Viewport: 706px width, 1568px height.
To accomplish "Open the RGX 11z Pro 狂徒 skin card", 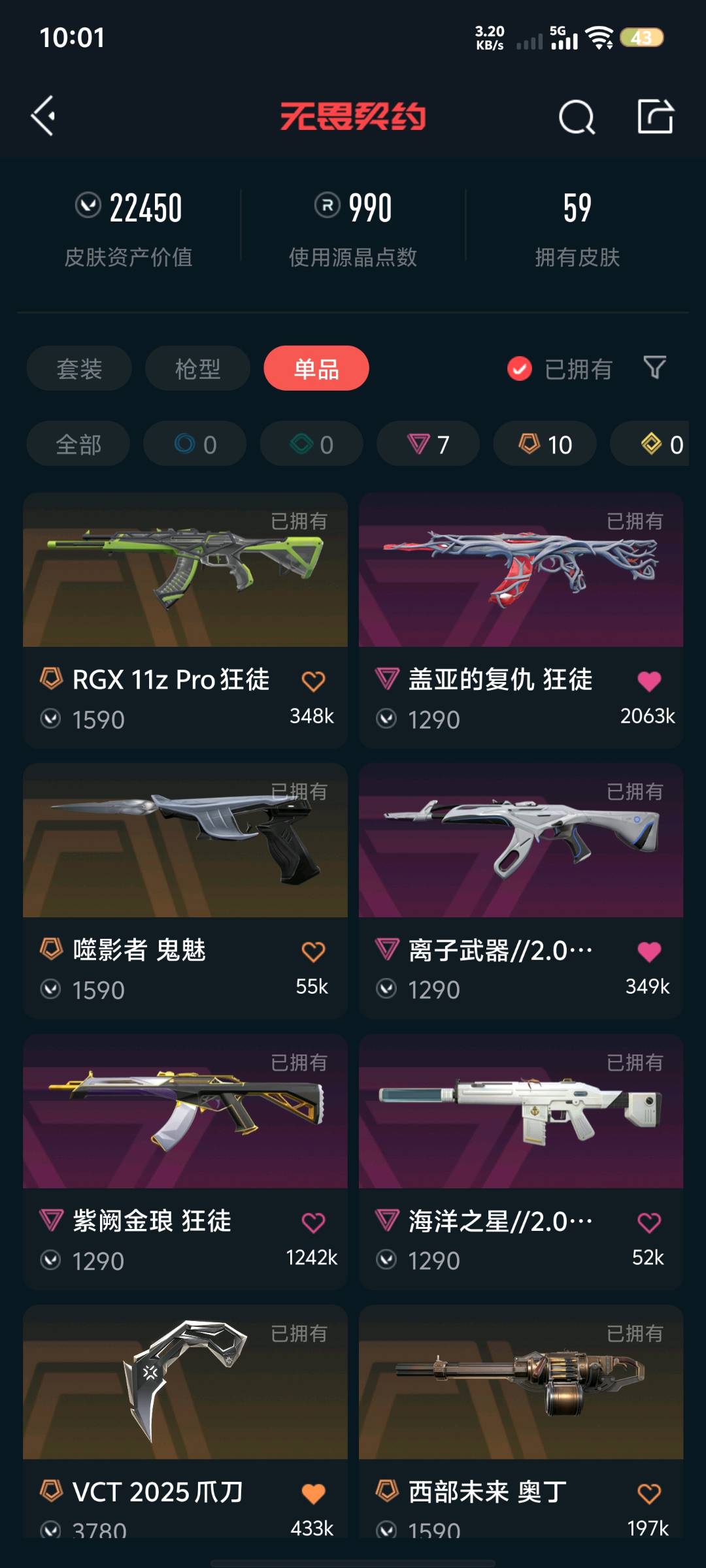I will pyautogui.click(x=185, y=620).
